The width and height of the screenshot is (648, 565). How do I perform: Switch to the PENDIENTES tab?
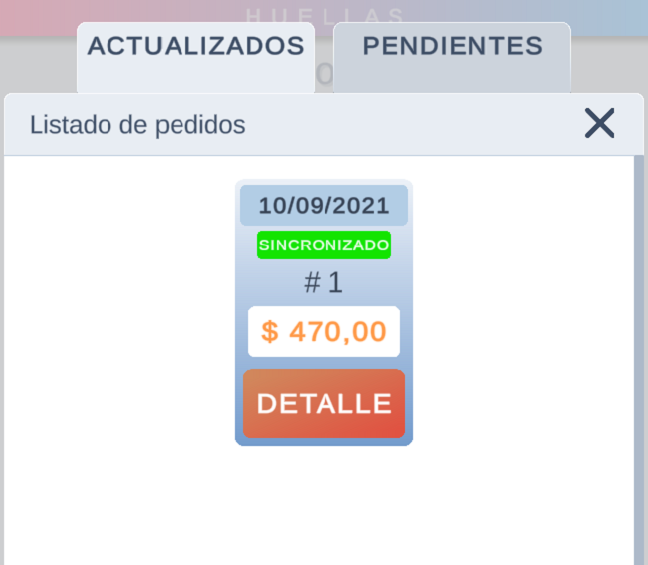(452, 48)
